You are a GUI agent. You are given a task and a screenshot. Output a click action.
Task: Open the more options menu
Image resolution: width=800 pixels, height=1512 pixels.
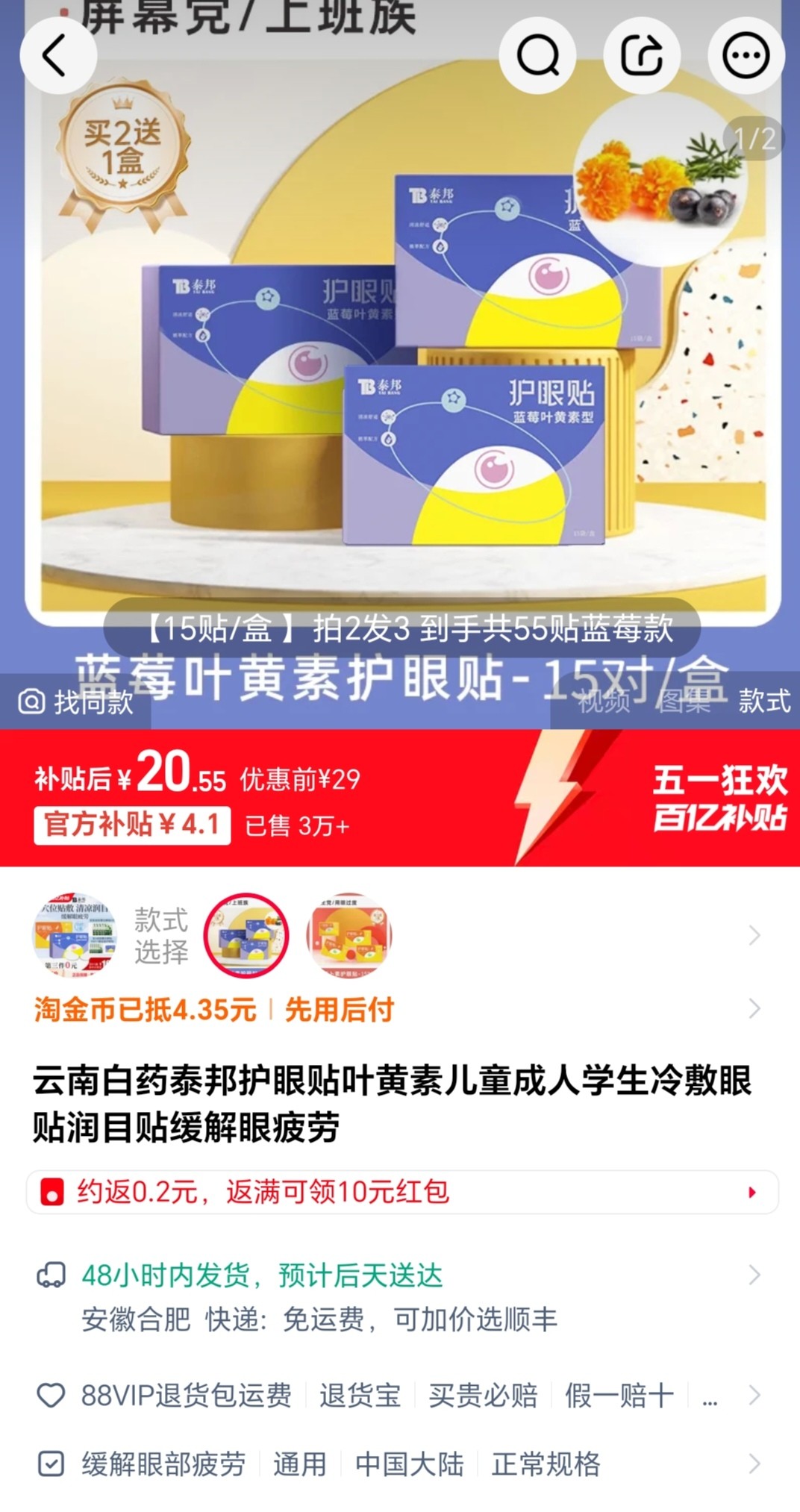click(x=746, y=55)
